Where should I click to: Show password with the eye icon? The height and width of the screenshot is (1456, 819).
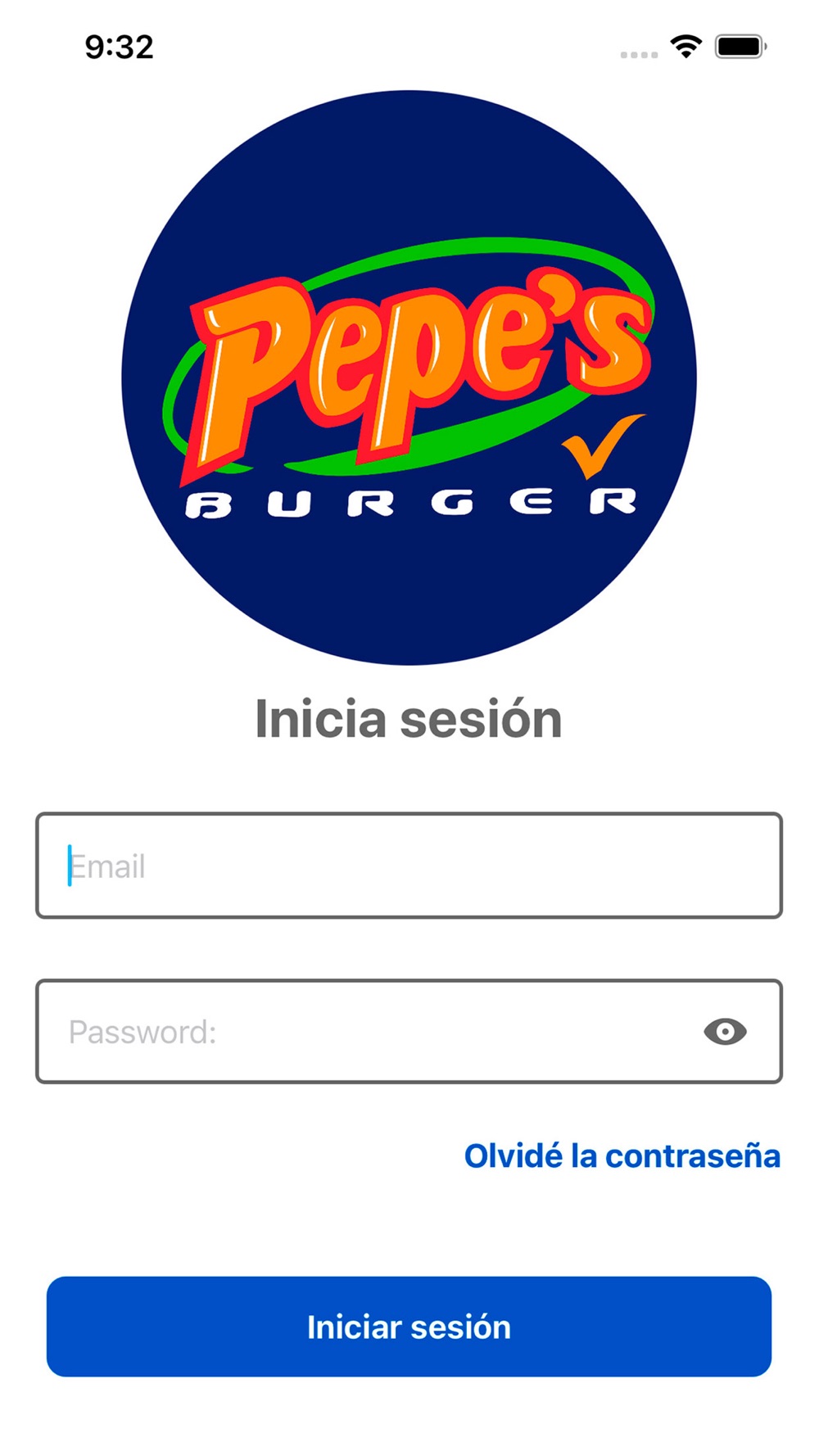(725, 1032)
